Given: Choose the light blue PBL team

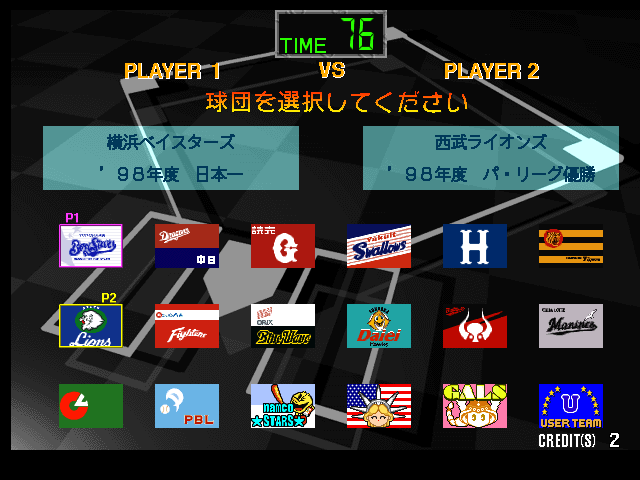Looking at the screenshot, I should tap(187, 406).
